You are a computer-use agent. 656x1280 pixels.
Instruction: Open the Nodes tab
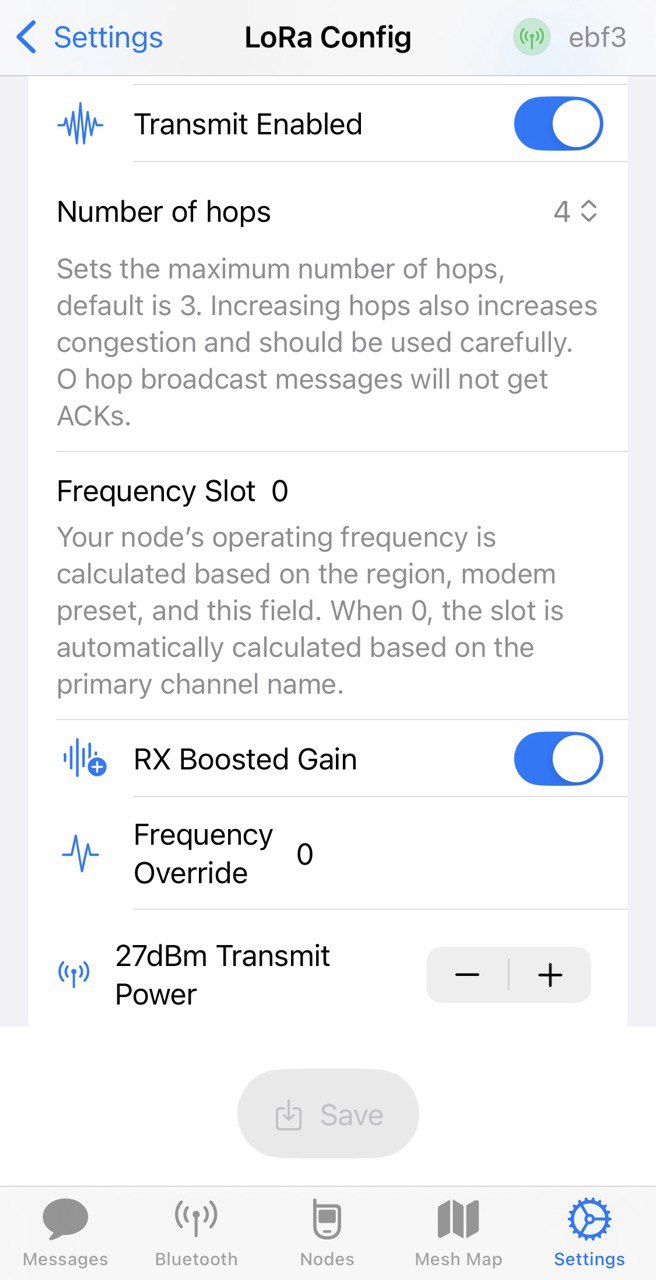pos(327,1233)
